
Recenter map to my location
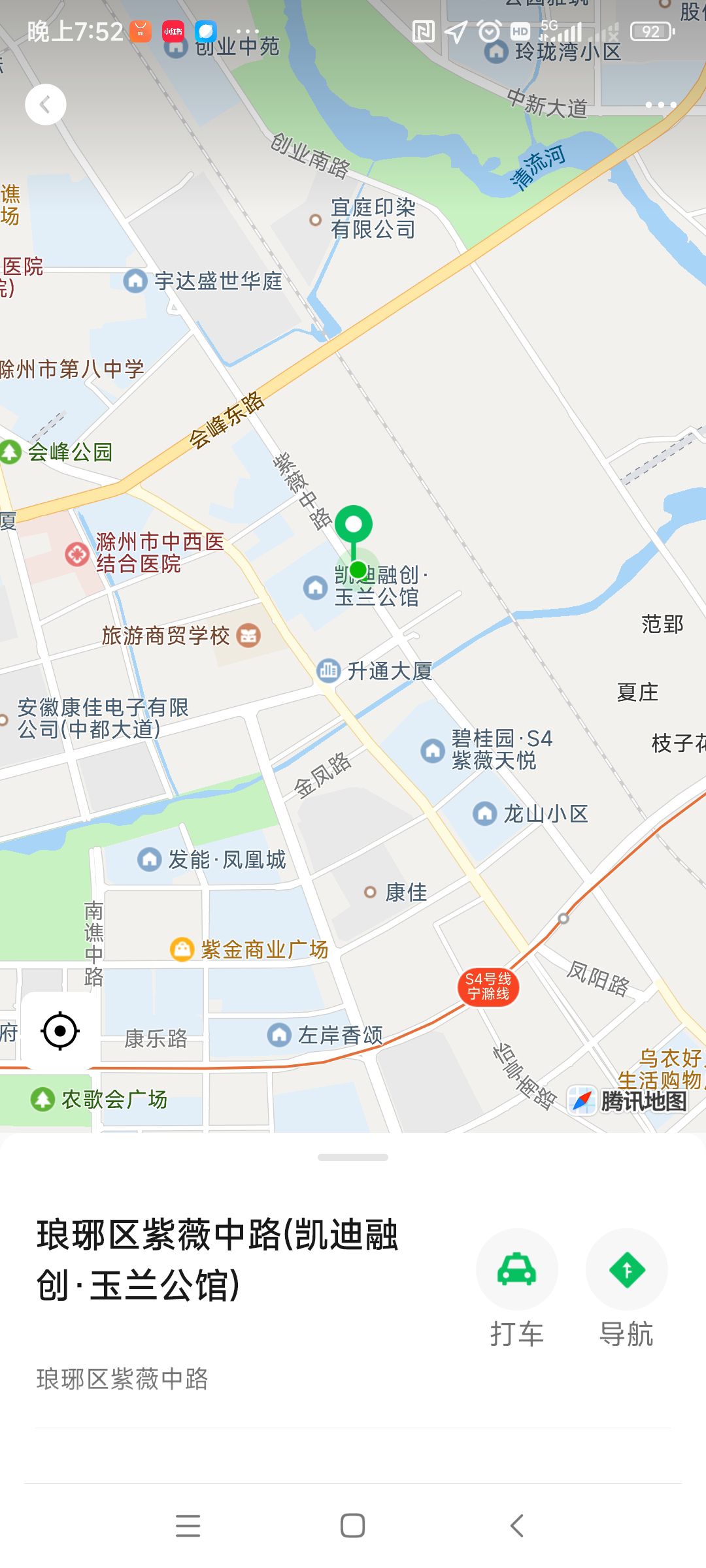pos(60,1031)
